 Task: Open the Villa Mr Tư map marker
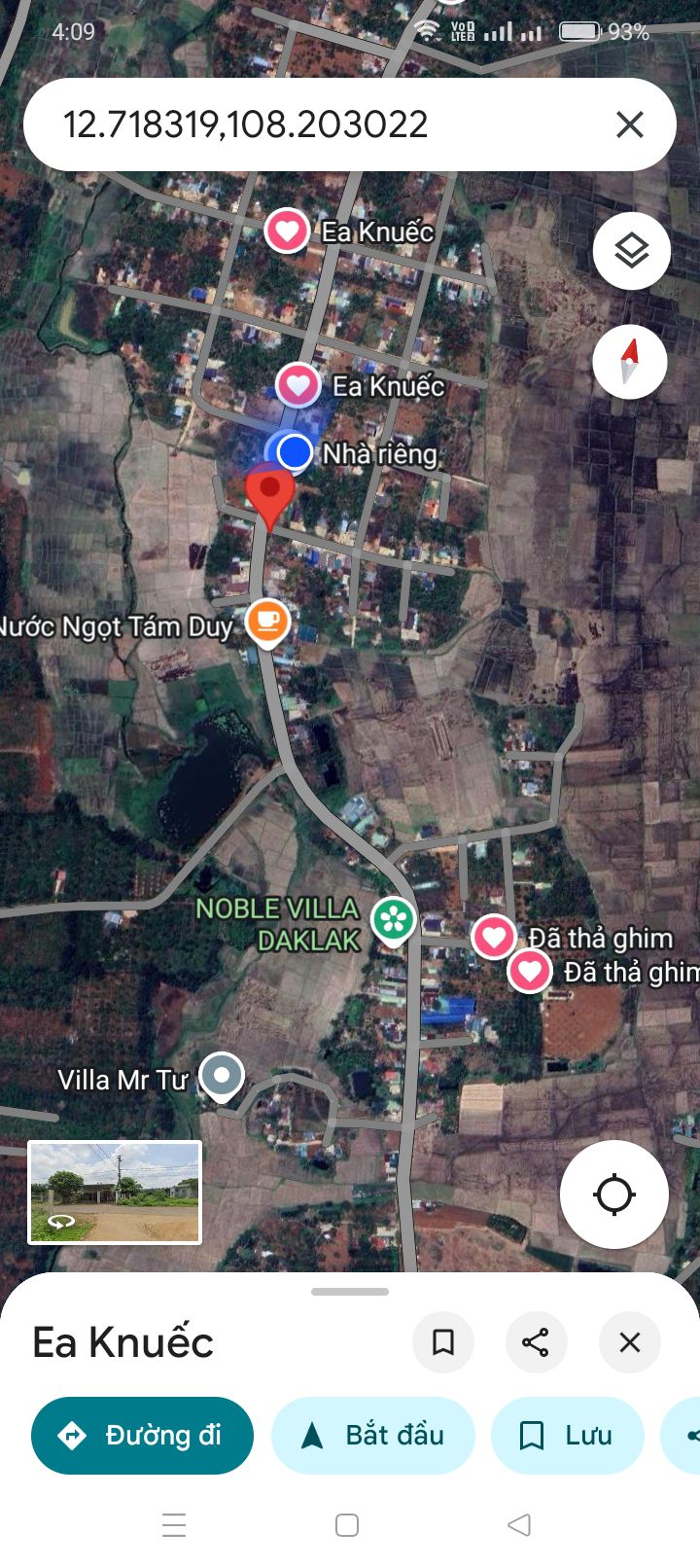(x=222, y=1076)
